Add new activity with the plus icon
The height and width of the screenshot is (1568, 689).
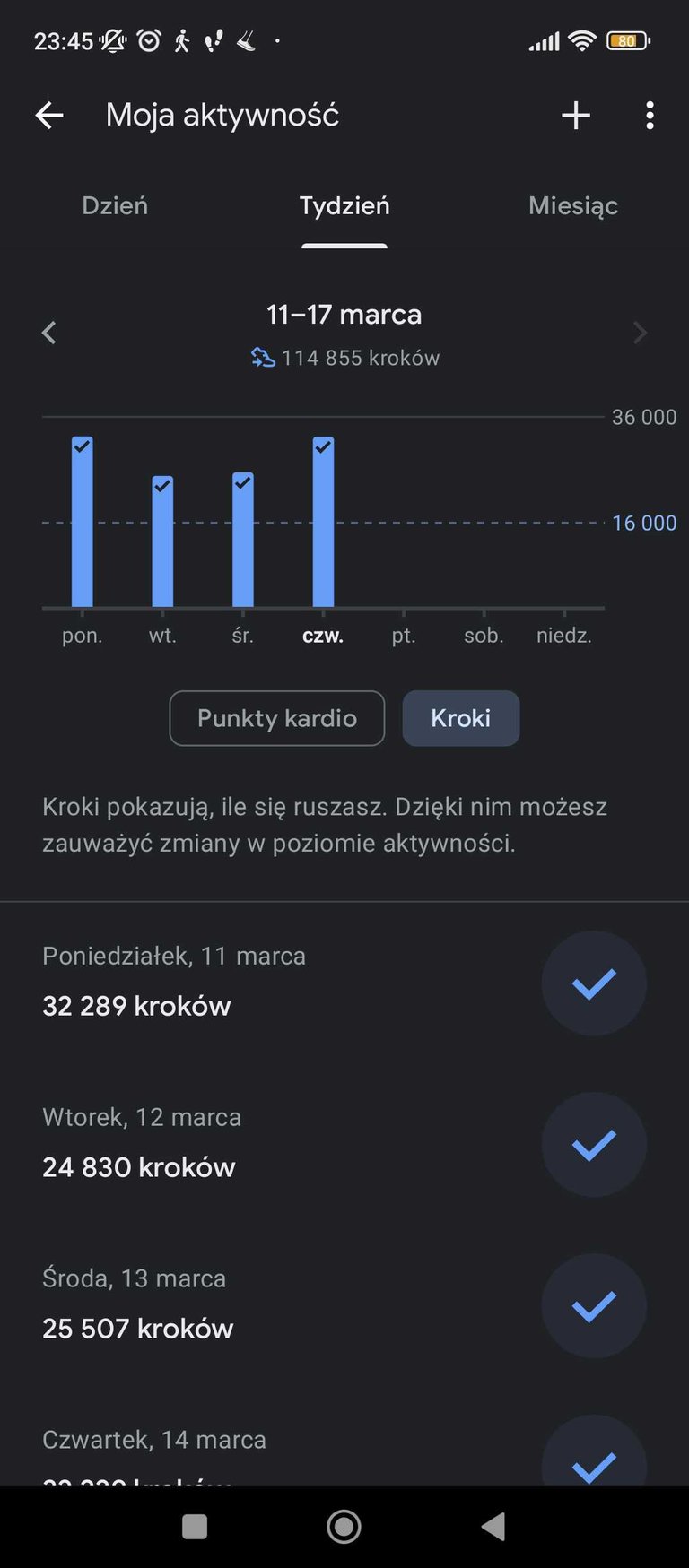tap(575, 115)
